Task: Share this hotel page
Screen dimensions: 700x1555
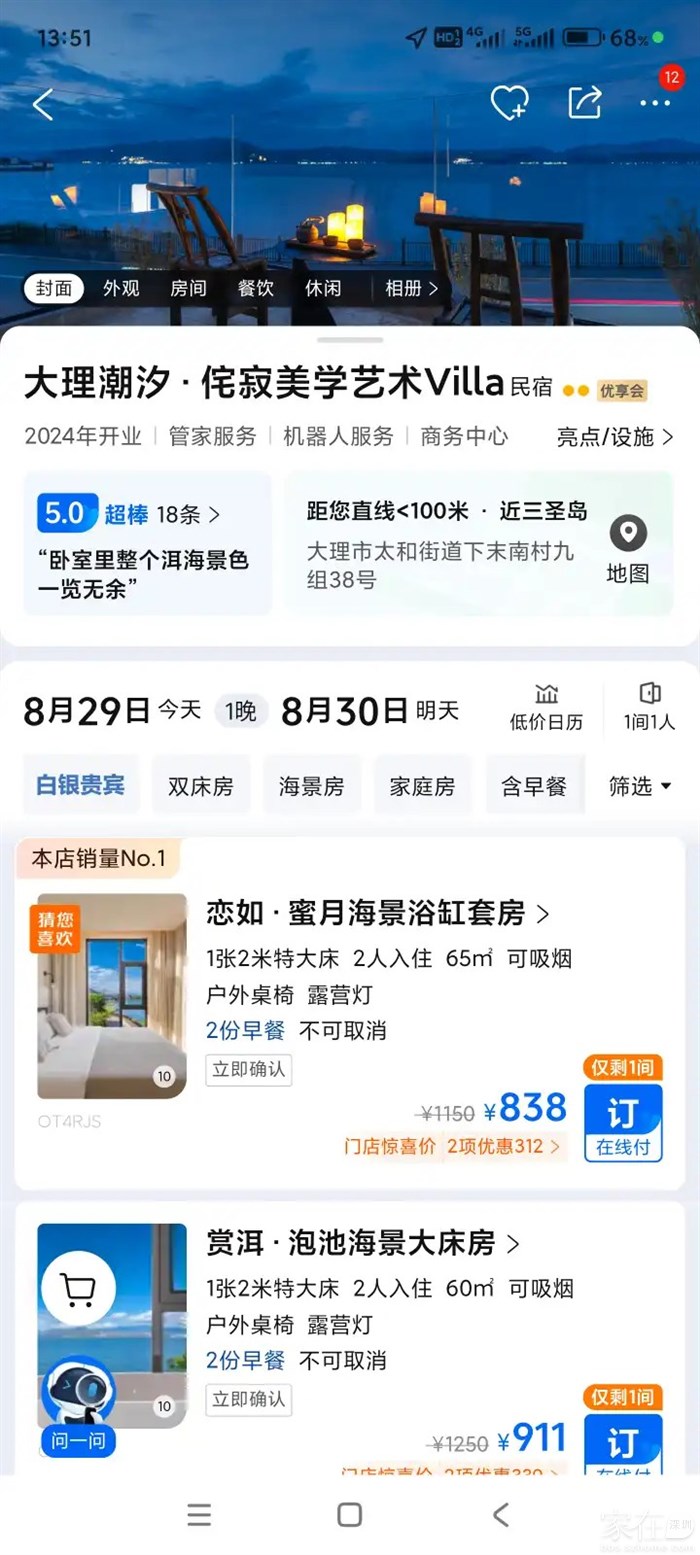Action: pos(585,103)
